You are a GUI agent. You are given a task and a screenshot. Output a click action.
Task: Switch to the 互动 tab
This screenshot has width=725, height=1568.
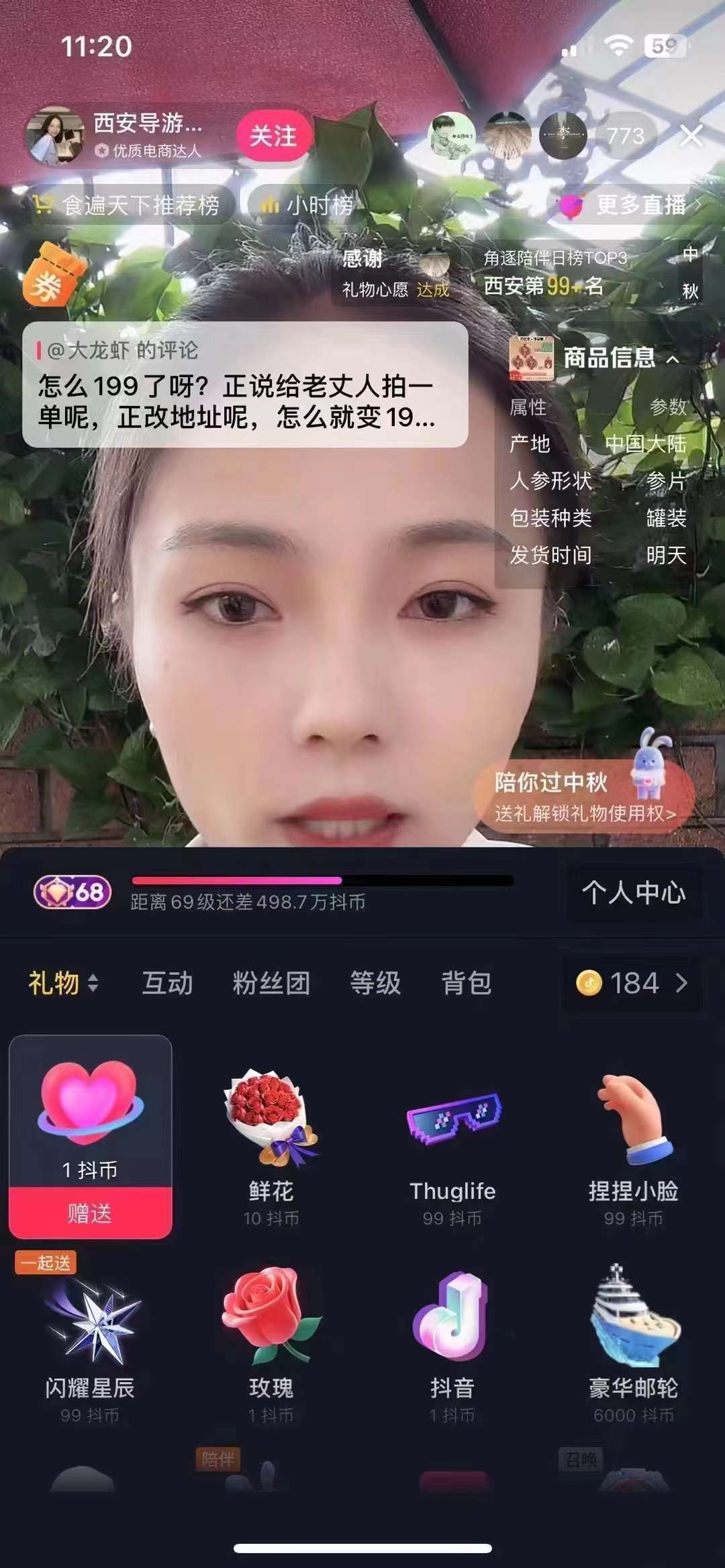(167, 983)
